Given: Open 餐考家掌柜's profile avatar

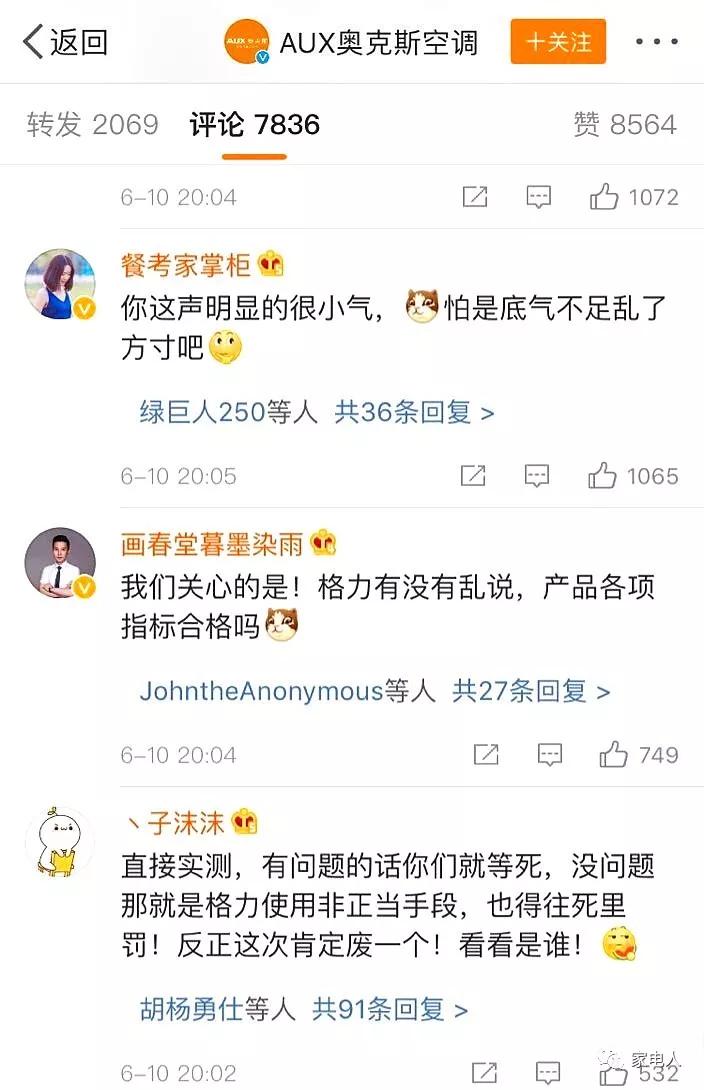Looking at the screenshot, I should tap(60, 284).
